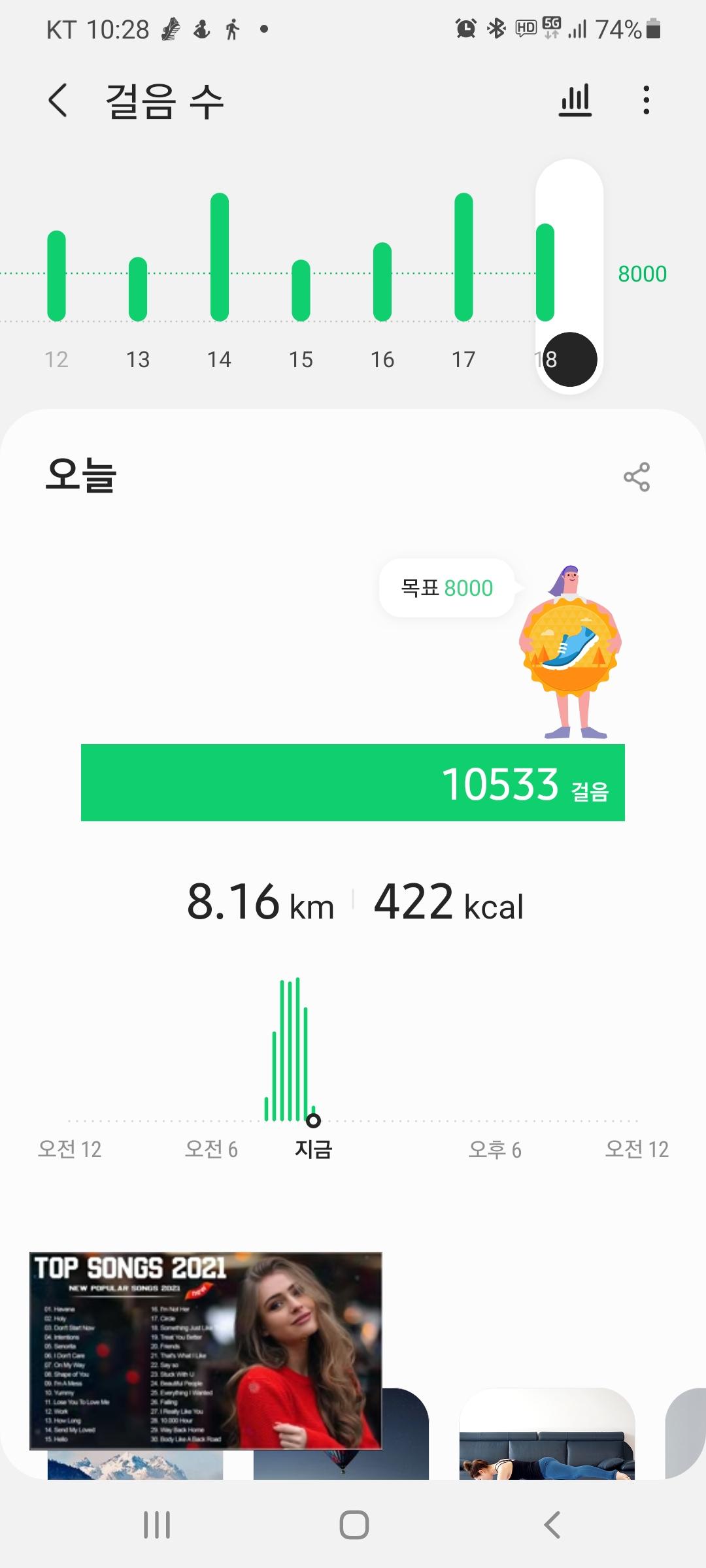Open the Top Songs 2021 video window

point(206,1350)
